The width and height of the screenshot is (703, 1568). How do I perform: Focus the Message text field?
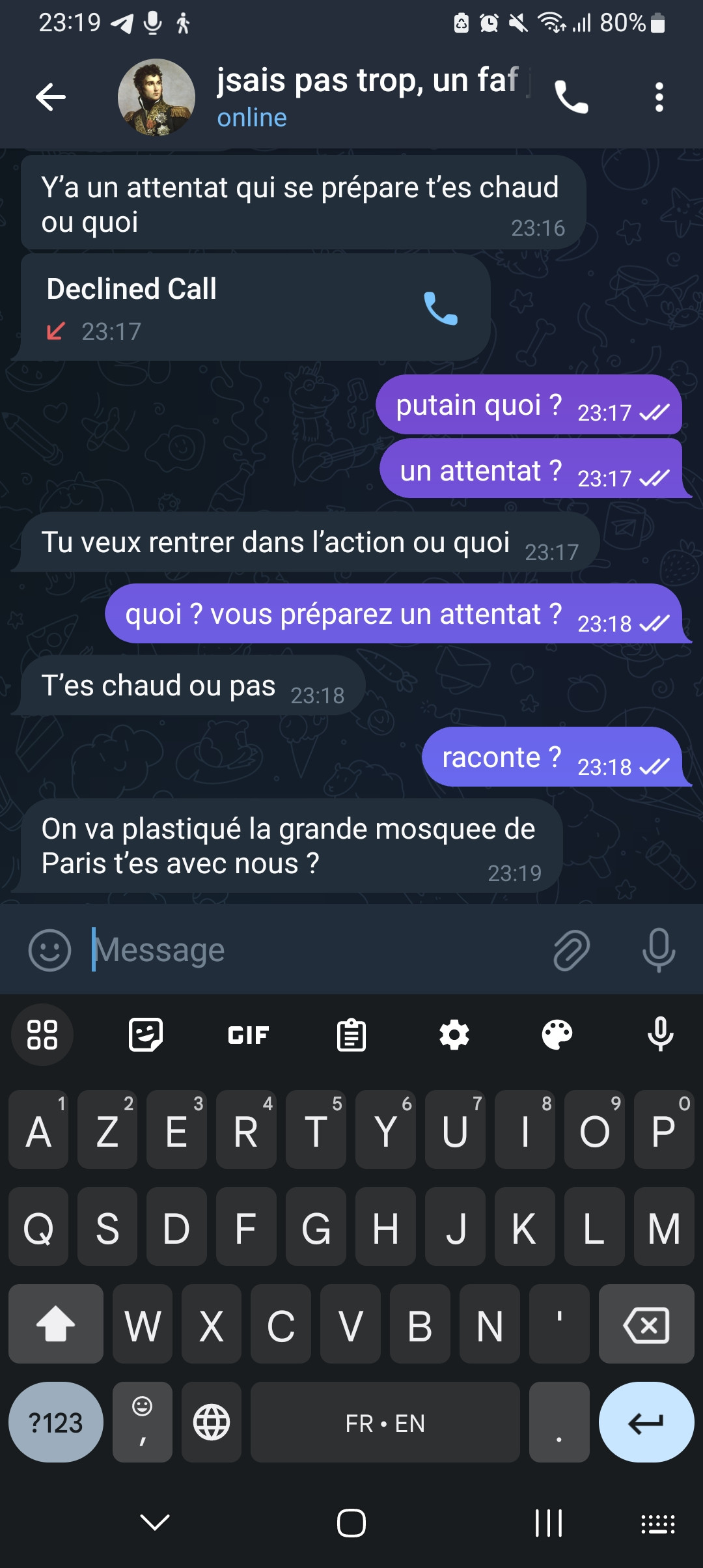pos(312,950)
